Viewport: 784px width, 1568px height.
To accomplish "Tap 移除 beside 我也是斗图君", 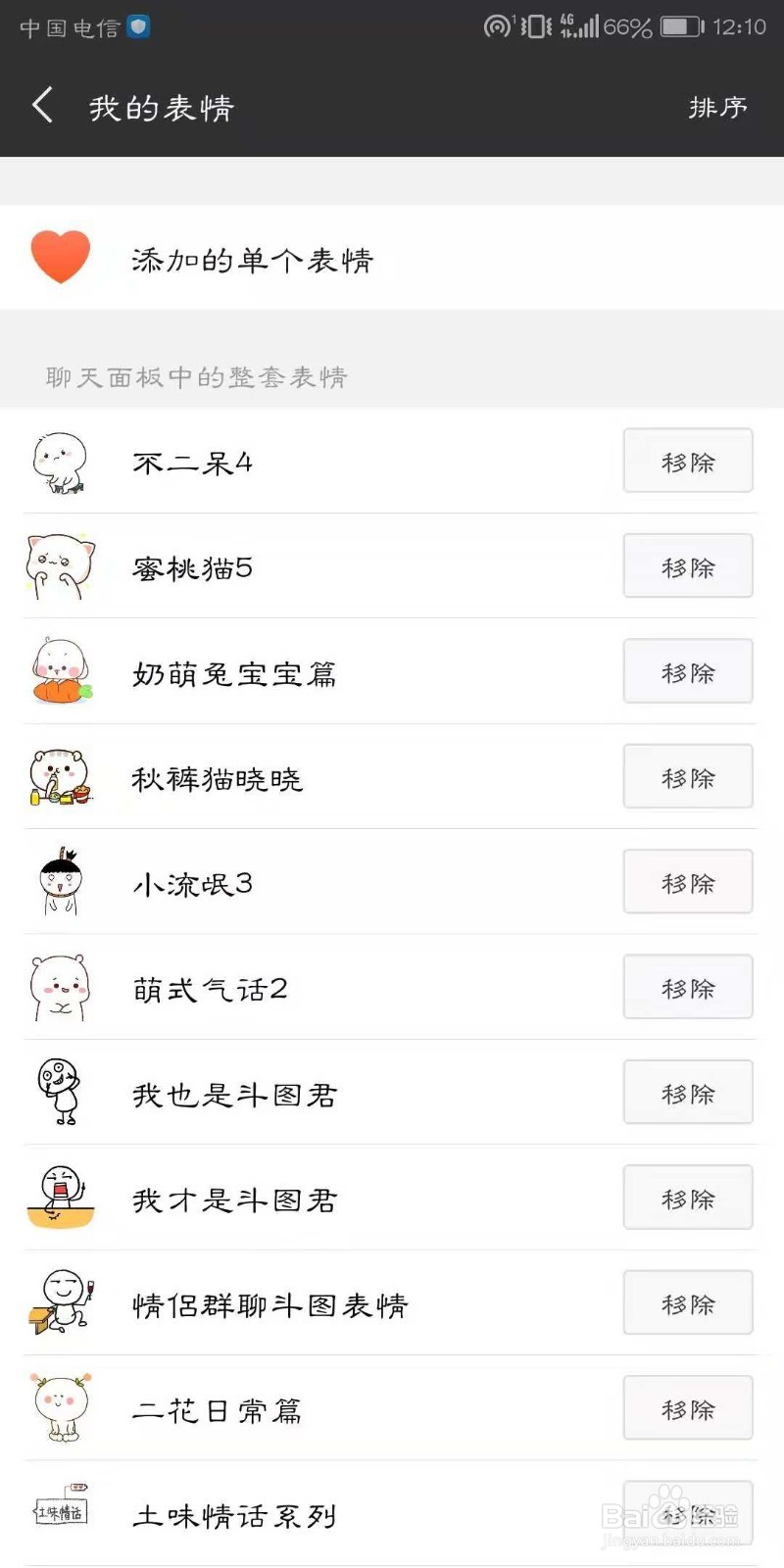I will 688,1093.
